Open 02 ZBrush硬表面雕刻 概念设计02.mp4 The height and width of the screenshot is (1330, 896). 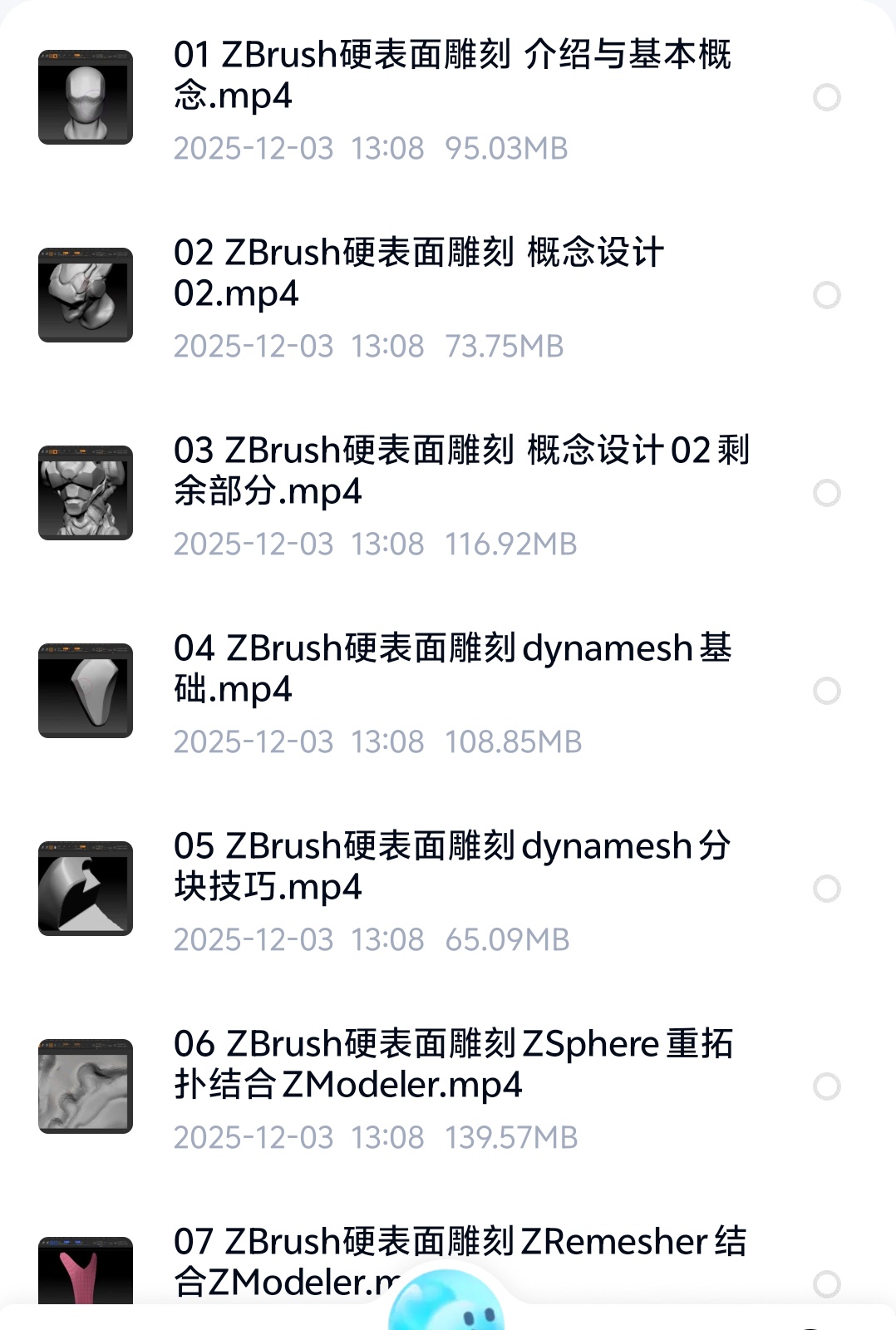point(420,274)
